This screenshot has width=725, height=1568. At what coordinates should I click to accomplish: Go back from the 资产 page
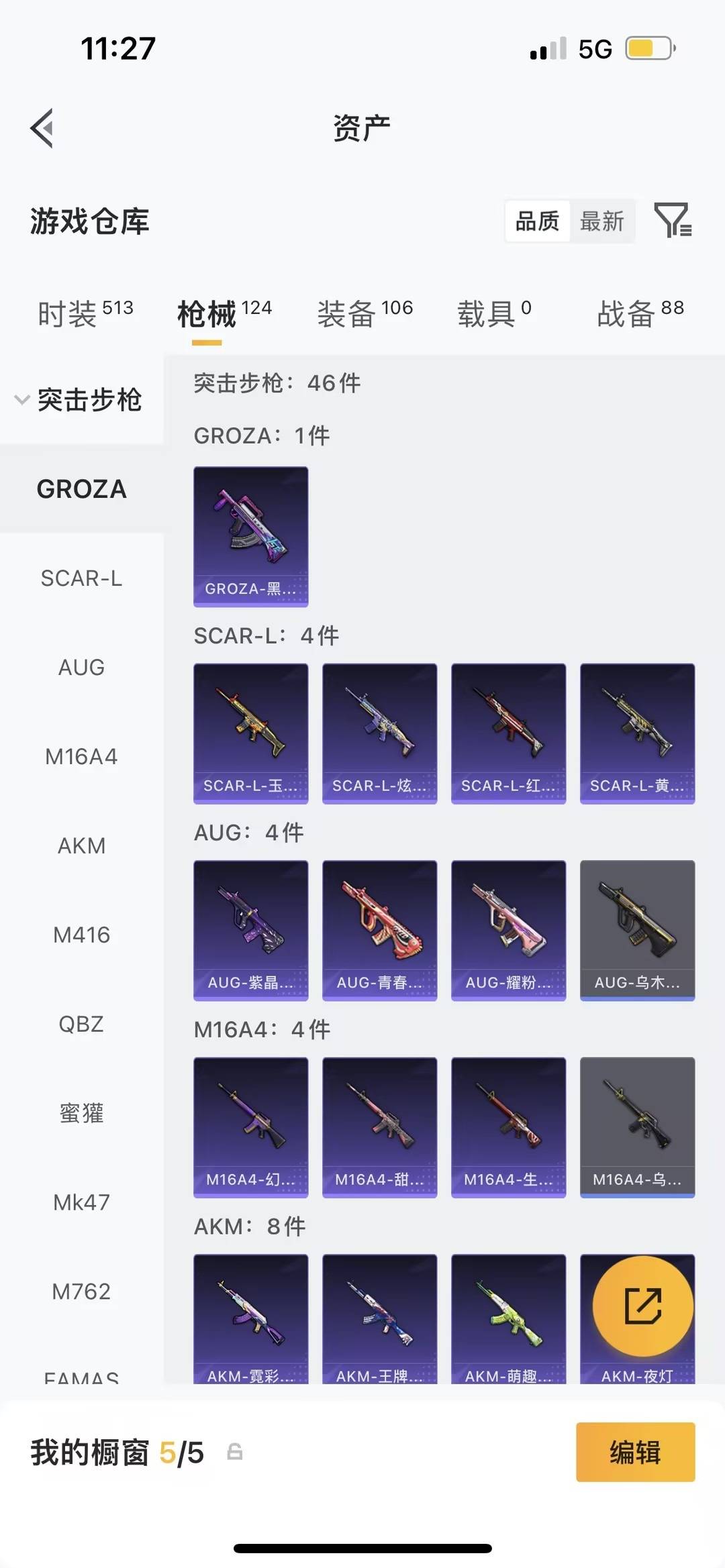42,127
